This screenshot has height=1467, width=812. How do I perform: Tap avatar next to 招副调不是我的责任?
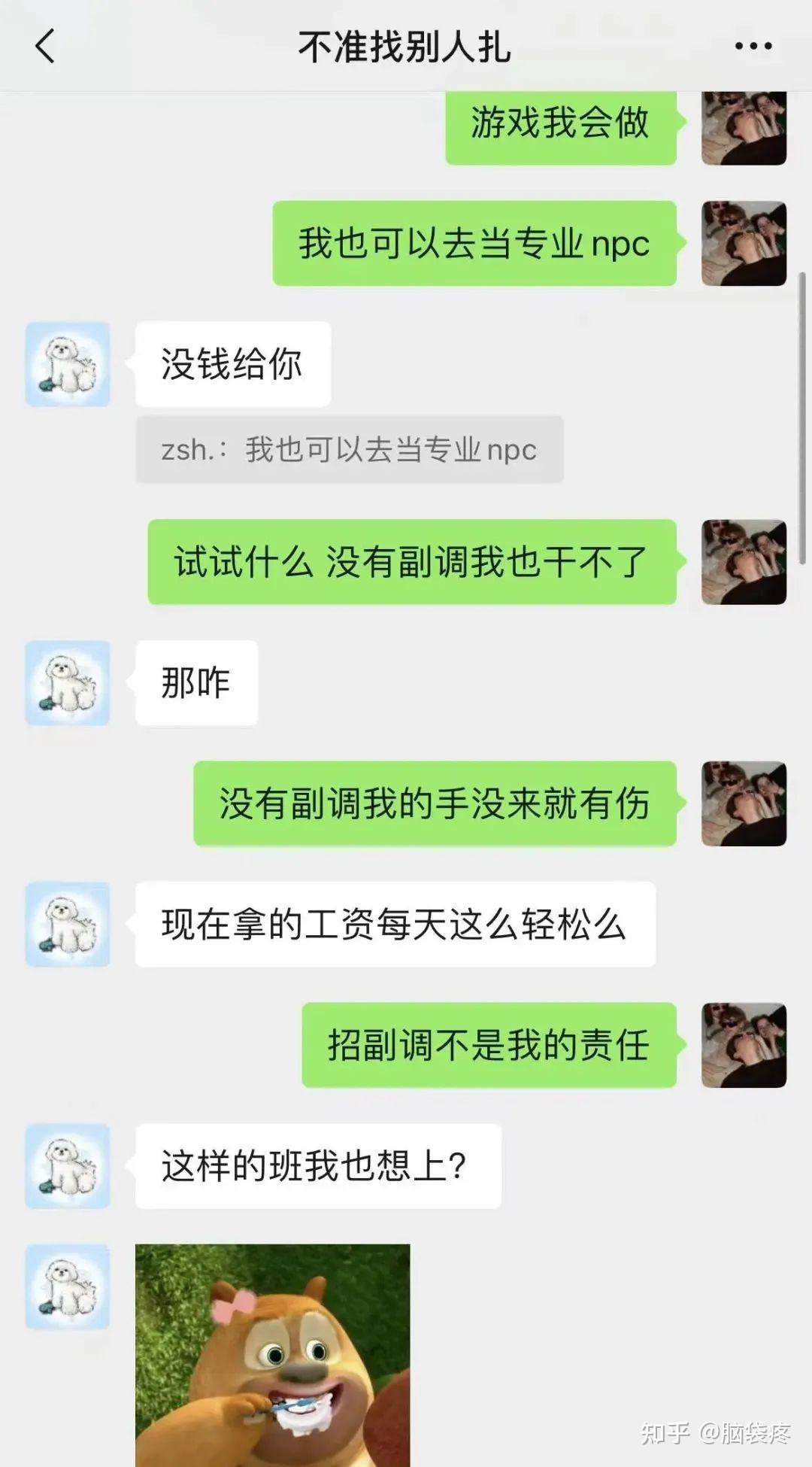[x=744, y=1045]
